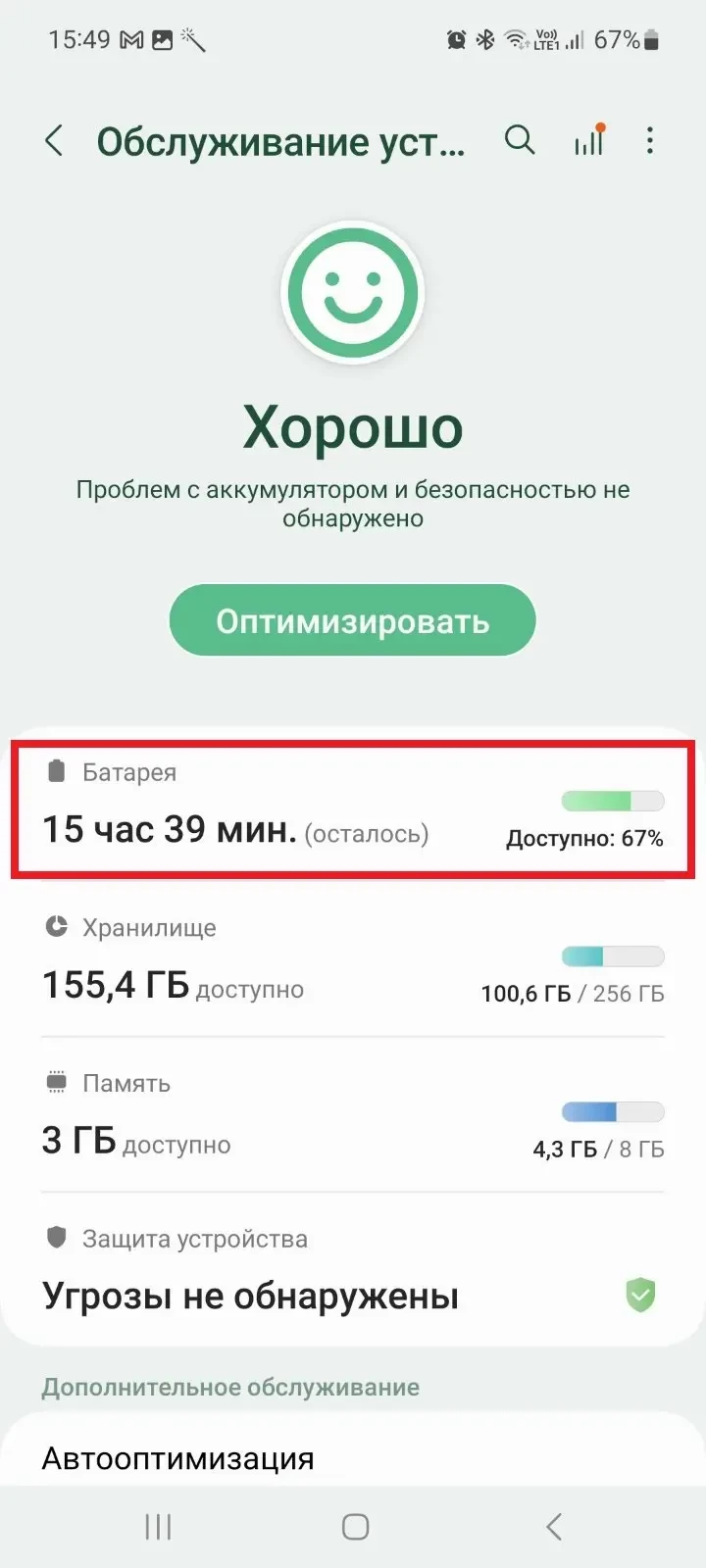The image size is (706, 1568).
Task: Tap the Оптимизировать button
Action: point(352,620)
